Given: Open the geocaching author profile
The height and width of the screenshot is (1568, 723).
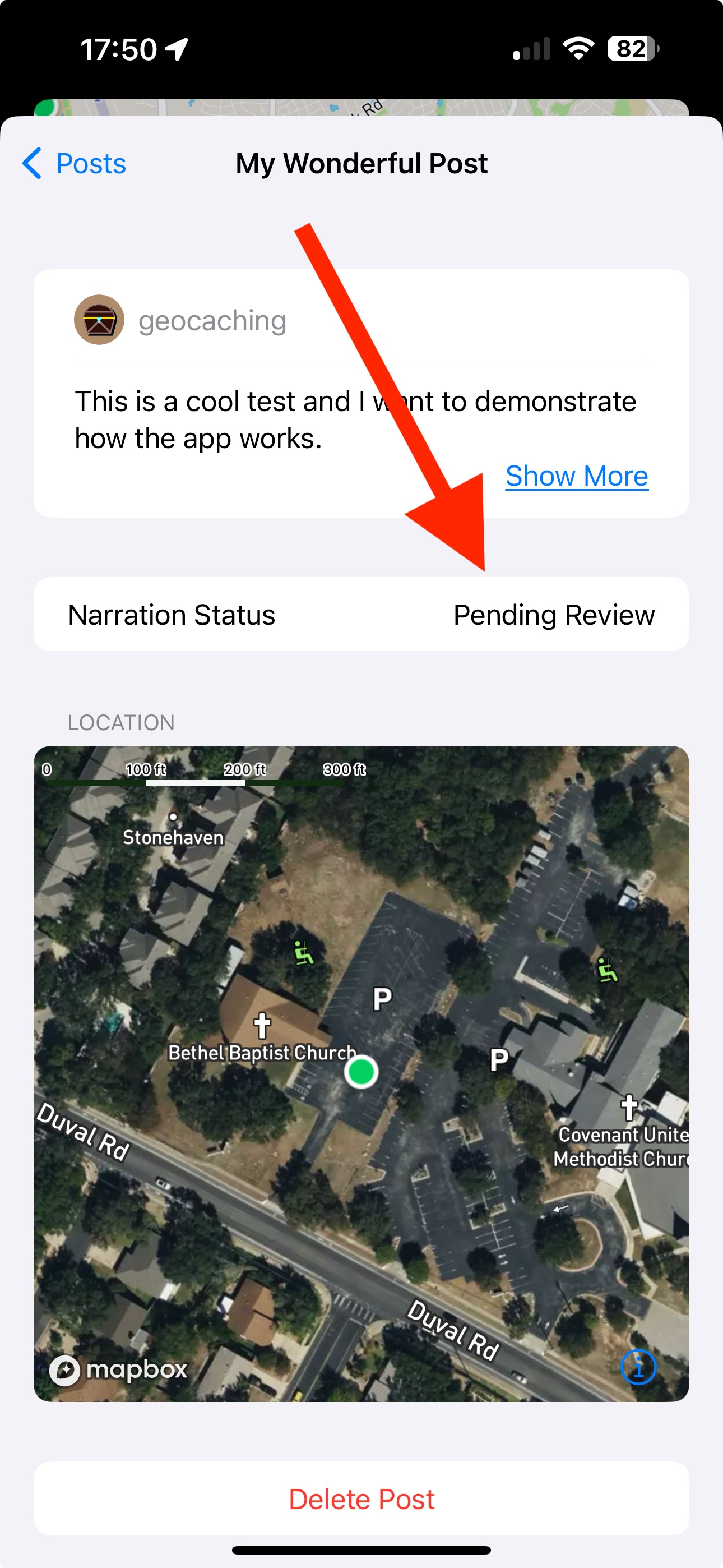Looking at the screenshot, I should point(180,320).
